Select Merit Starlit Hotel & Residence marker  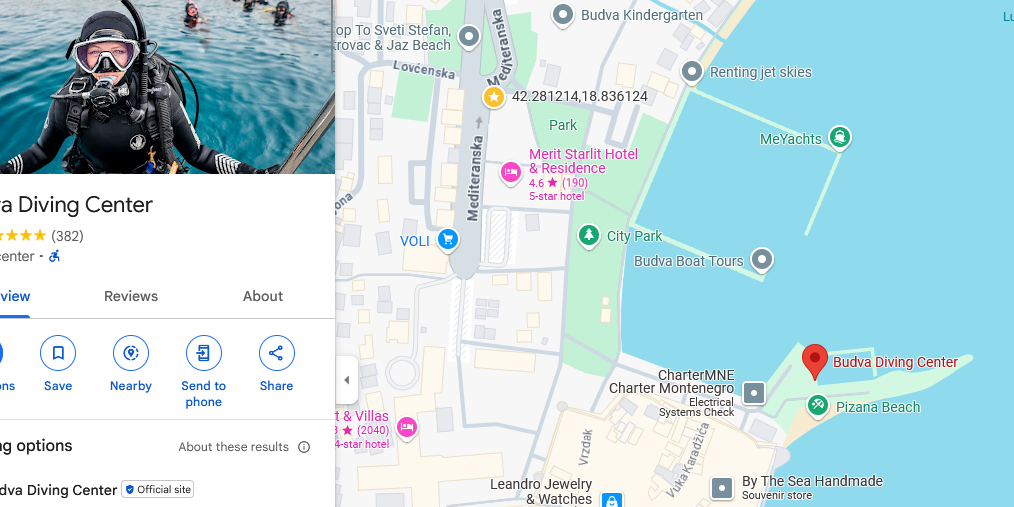pos(511,172)
